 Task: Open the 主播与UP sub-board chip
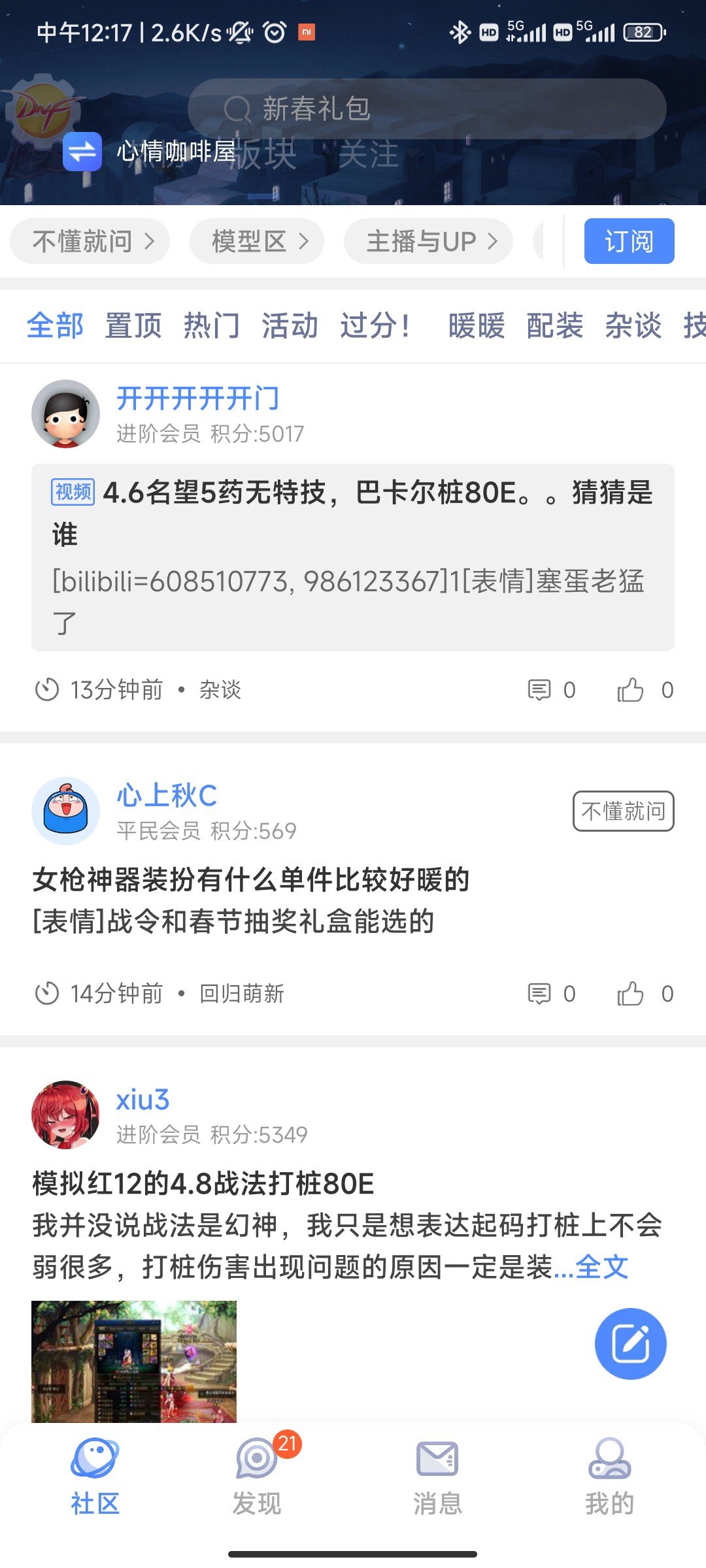tap(428, 241)
